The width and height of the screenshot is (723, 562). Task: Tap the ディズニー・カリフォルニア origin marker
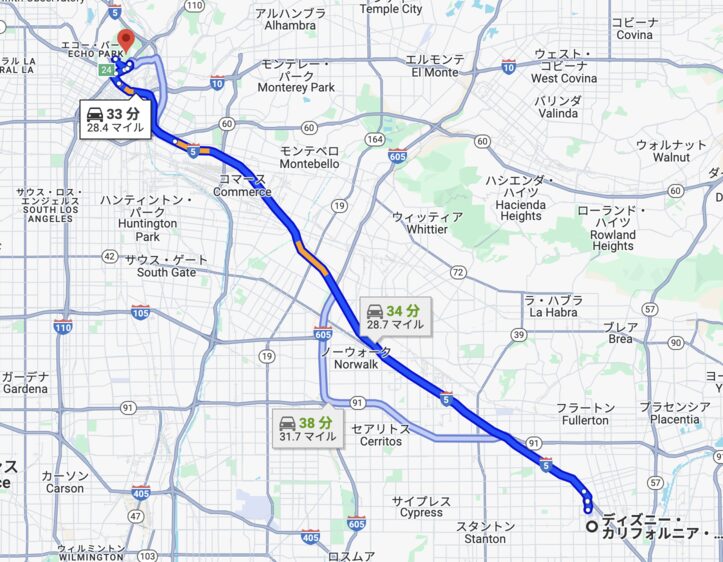(592, 526)
